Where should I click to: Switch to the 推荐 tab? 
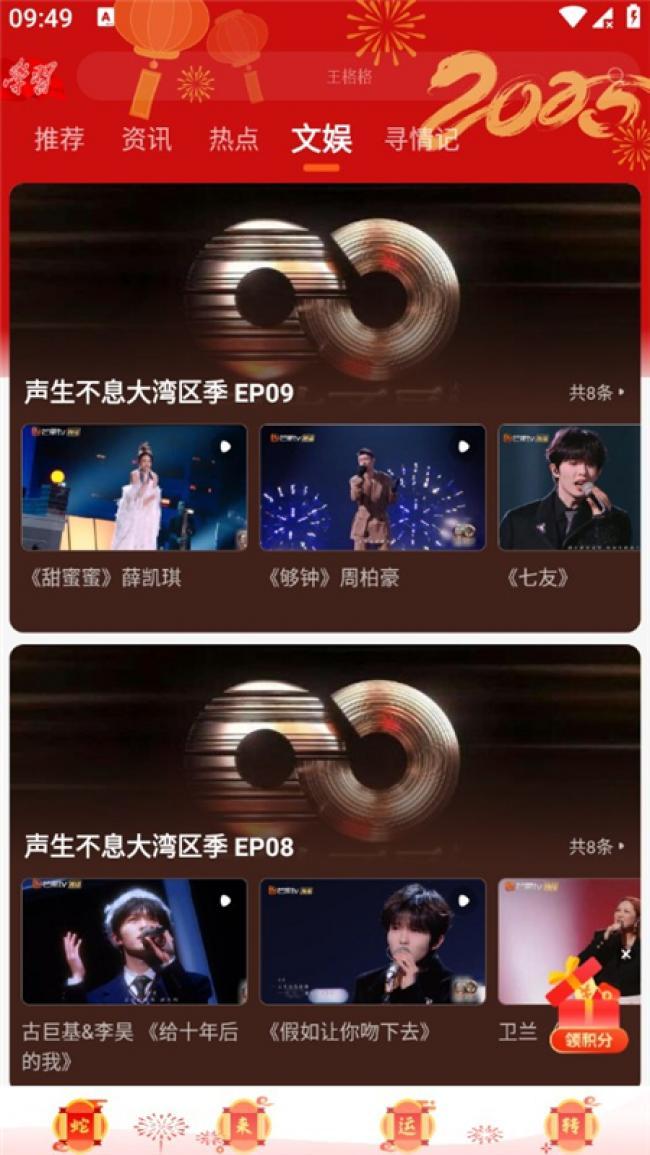click(59, 139)
